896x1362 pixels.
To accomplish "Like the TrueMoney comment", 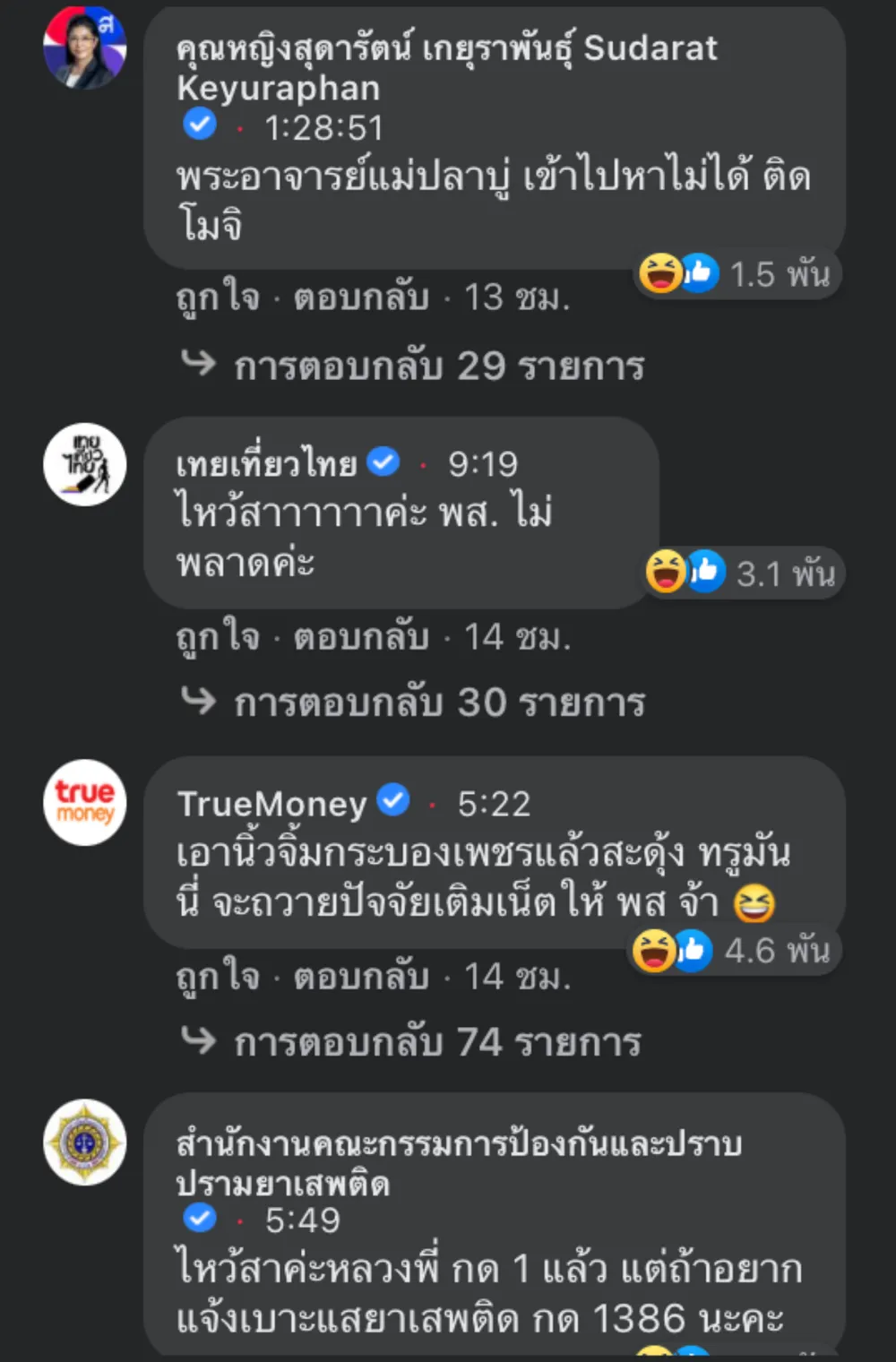I will tap(218, 976).
